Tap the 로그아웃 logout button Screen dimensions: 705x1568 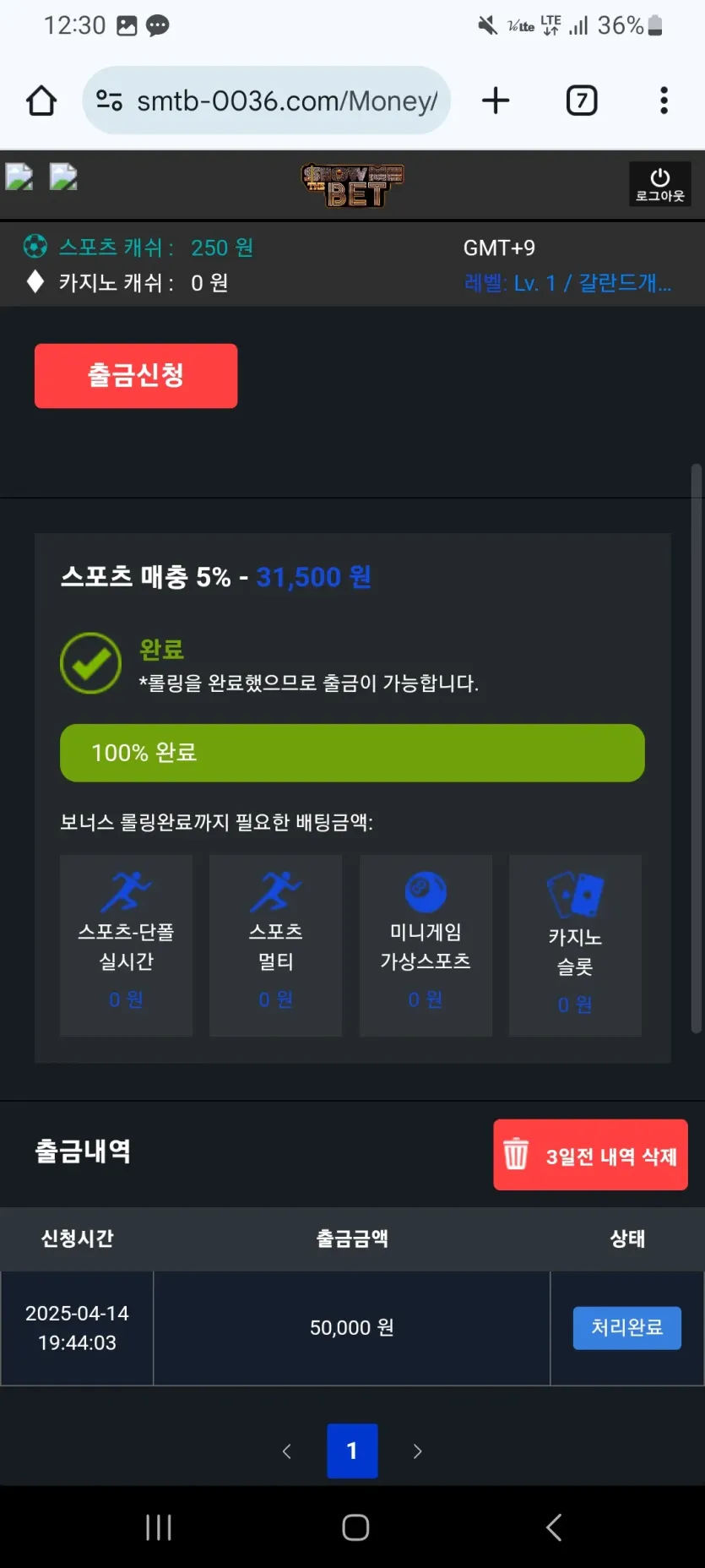click(x=660, y=184)
